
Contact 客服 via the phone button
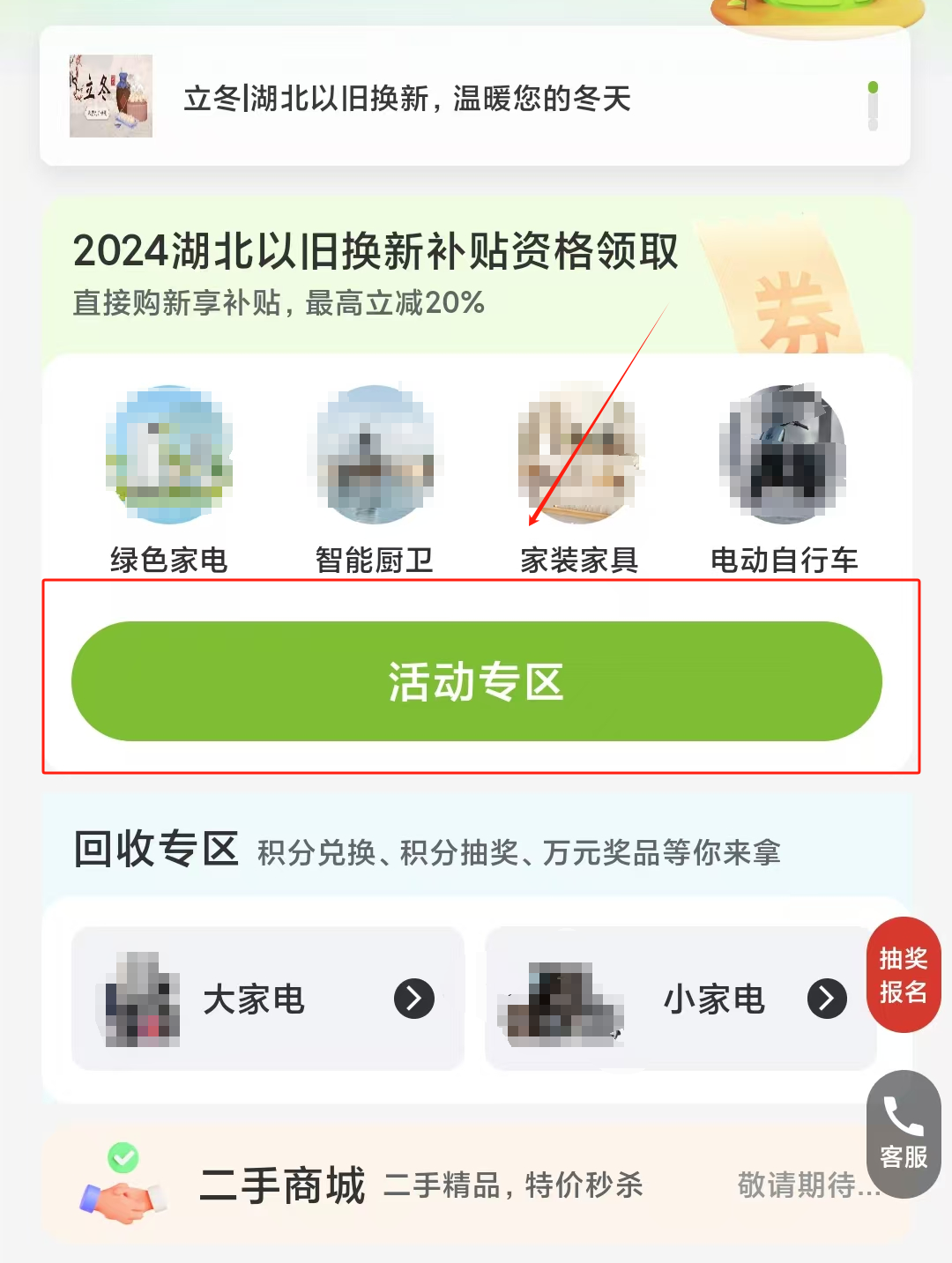[x=904, y=1133]
